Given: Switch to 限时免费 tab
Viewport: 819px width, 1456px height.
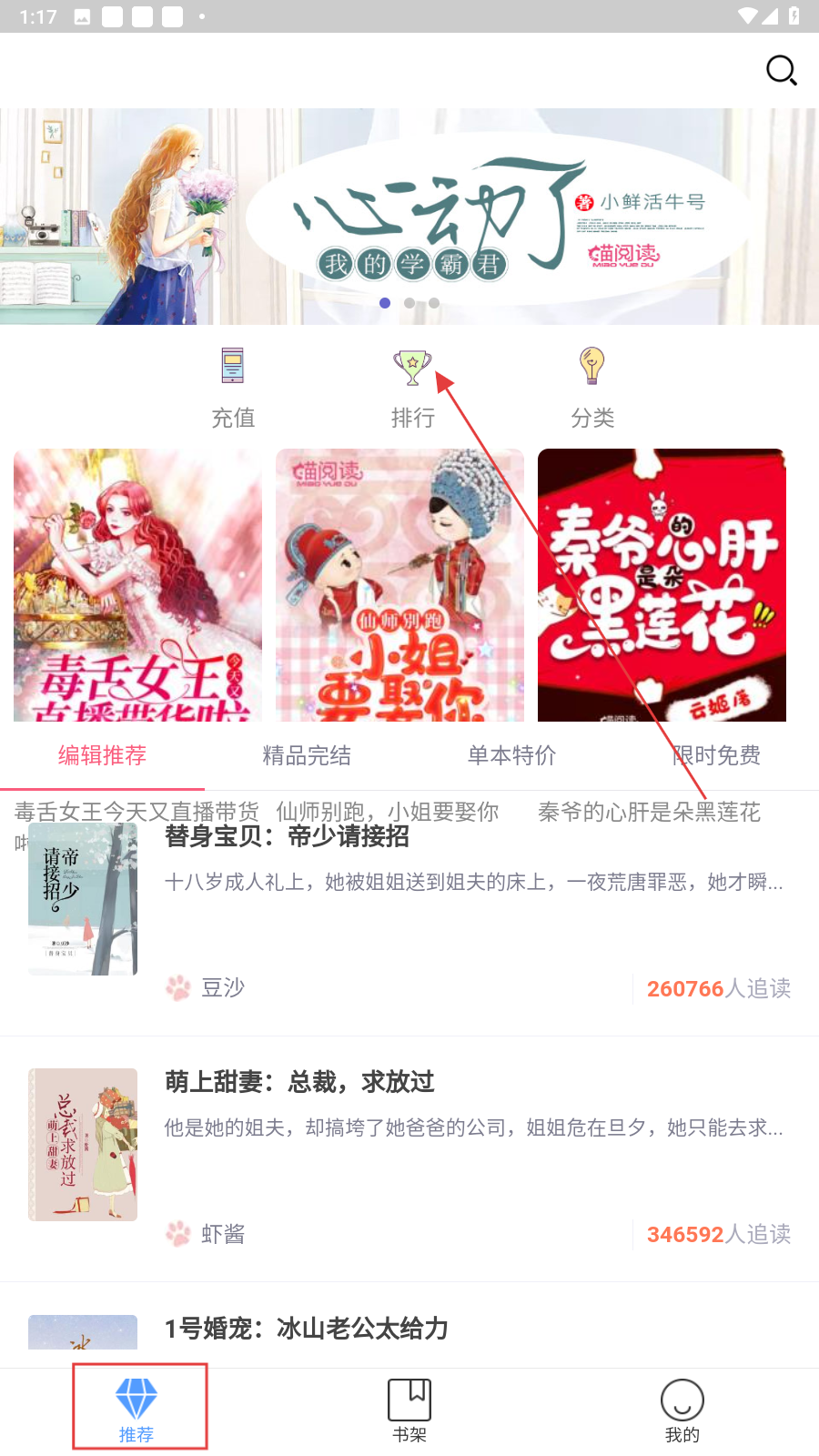Looking at the screenshot, I should tap(716, 755).
